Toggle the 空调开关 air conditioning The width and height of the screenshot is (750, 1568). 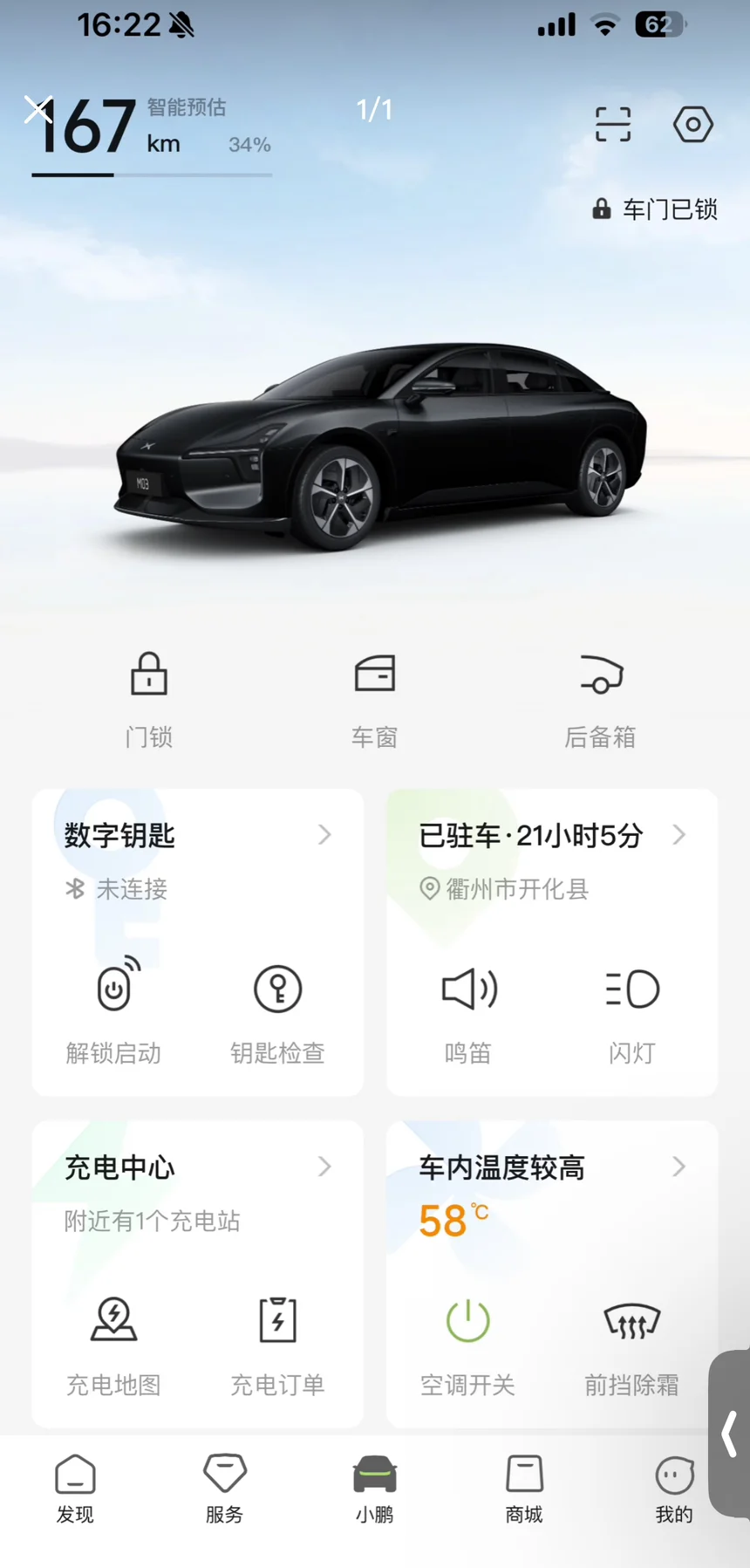click(x=468, y=1342)
